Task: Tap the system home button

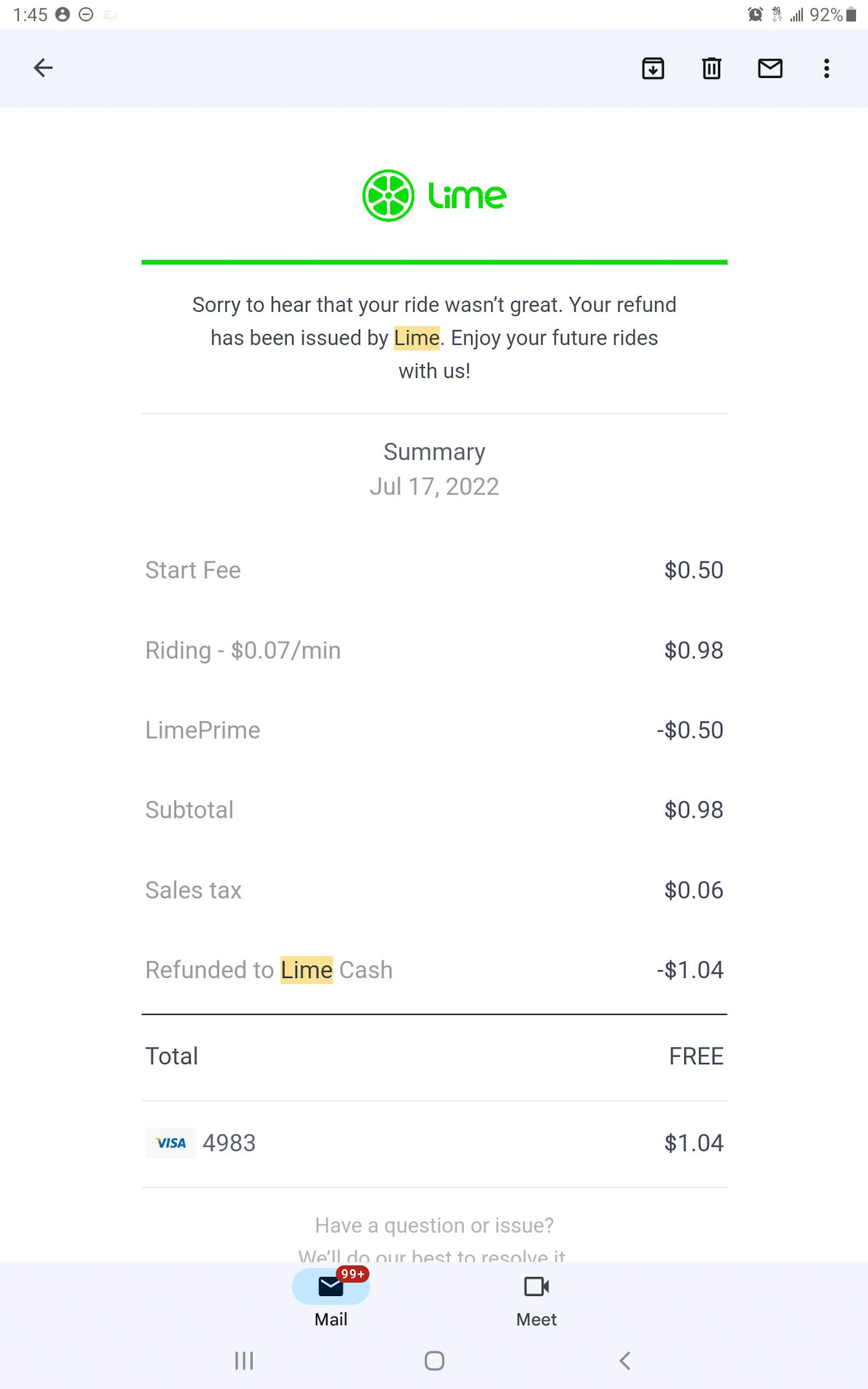Action: (434, 1361)
